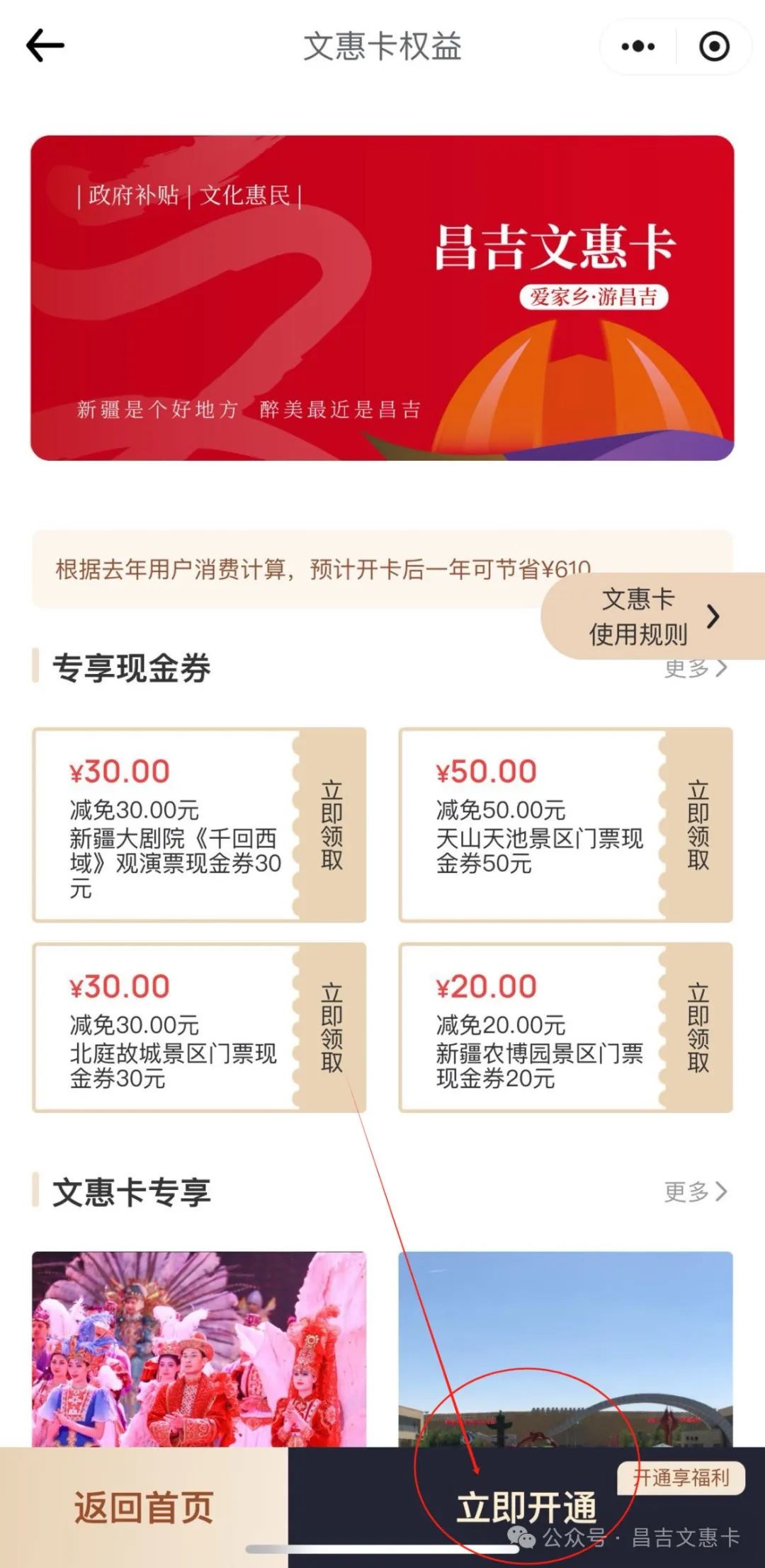The image size is (765, 1568).
Task: Open the scenic-area gate photo card
Action: 565,1349
